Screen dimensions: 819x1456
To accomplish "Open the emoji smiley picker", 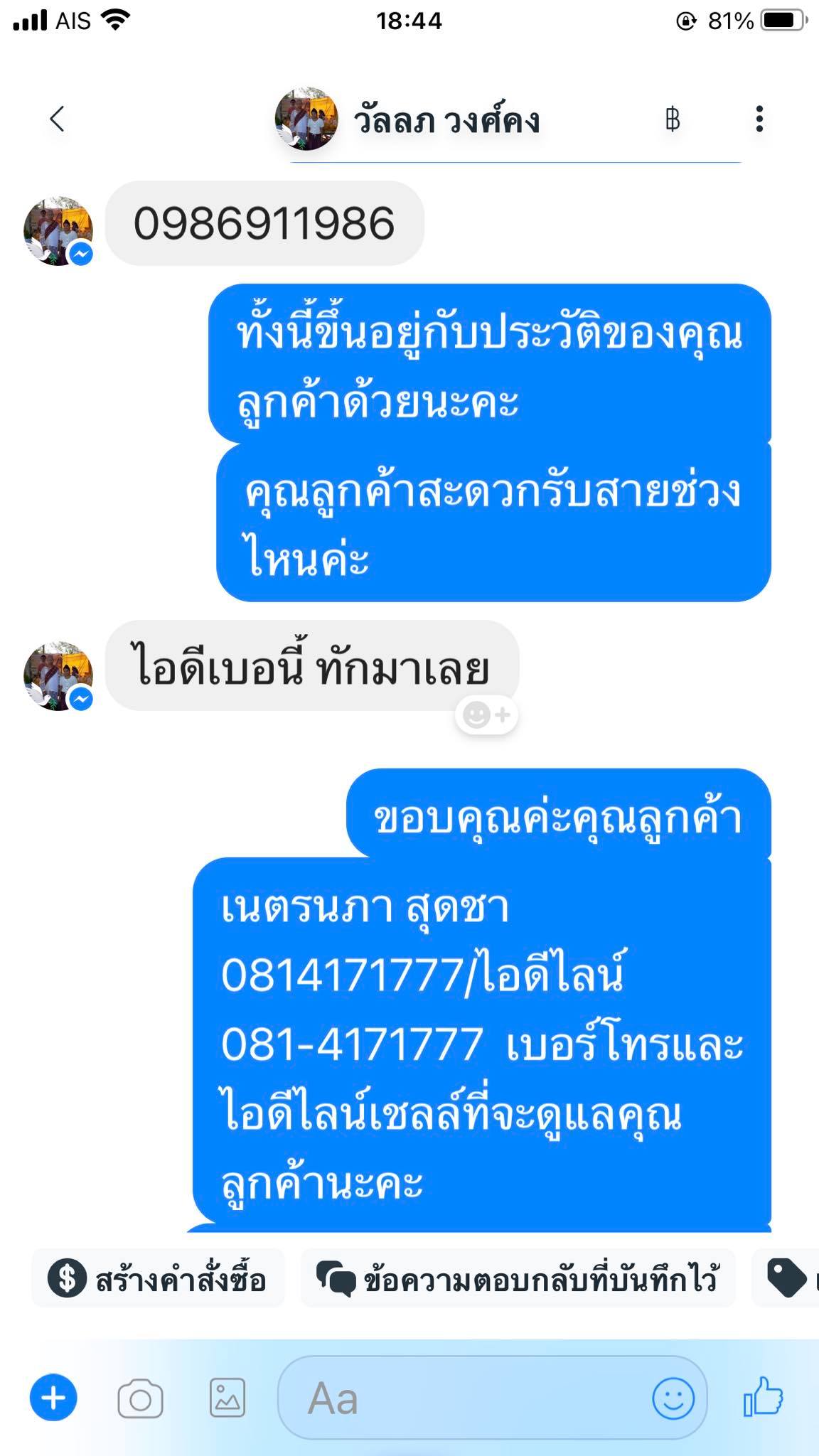I will pyautogui.click(x=673, y=1398).
